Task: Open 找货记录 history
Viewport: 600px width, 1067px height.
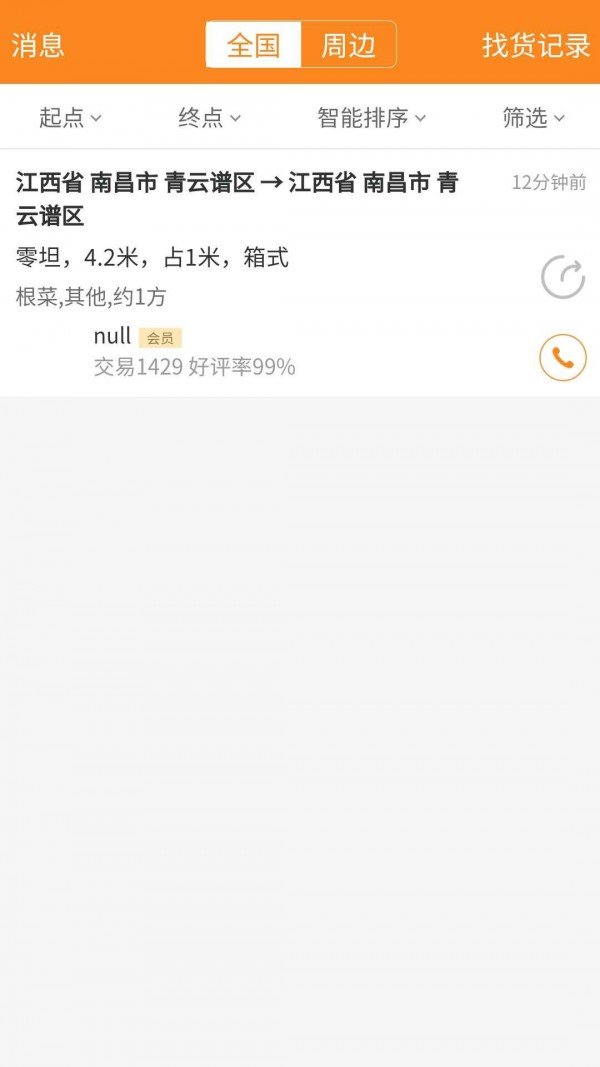Action: [536, 45]
